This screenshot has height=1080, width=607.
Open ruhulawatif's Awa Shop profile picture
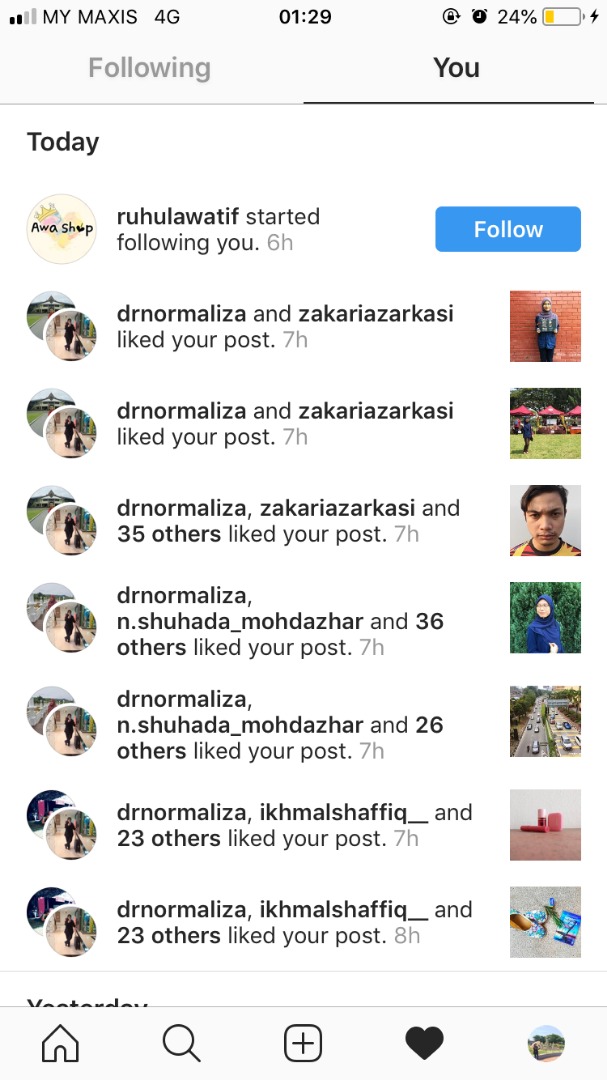click(x=62, y=229)
